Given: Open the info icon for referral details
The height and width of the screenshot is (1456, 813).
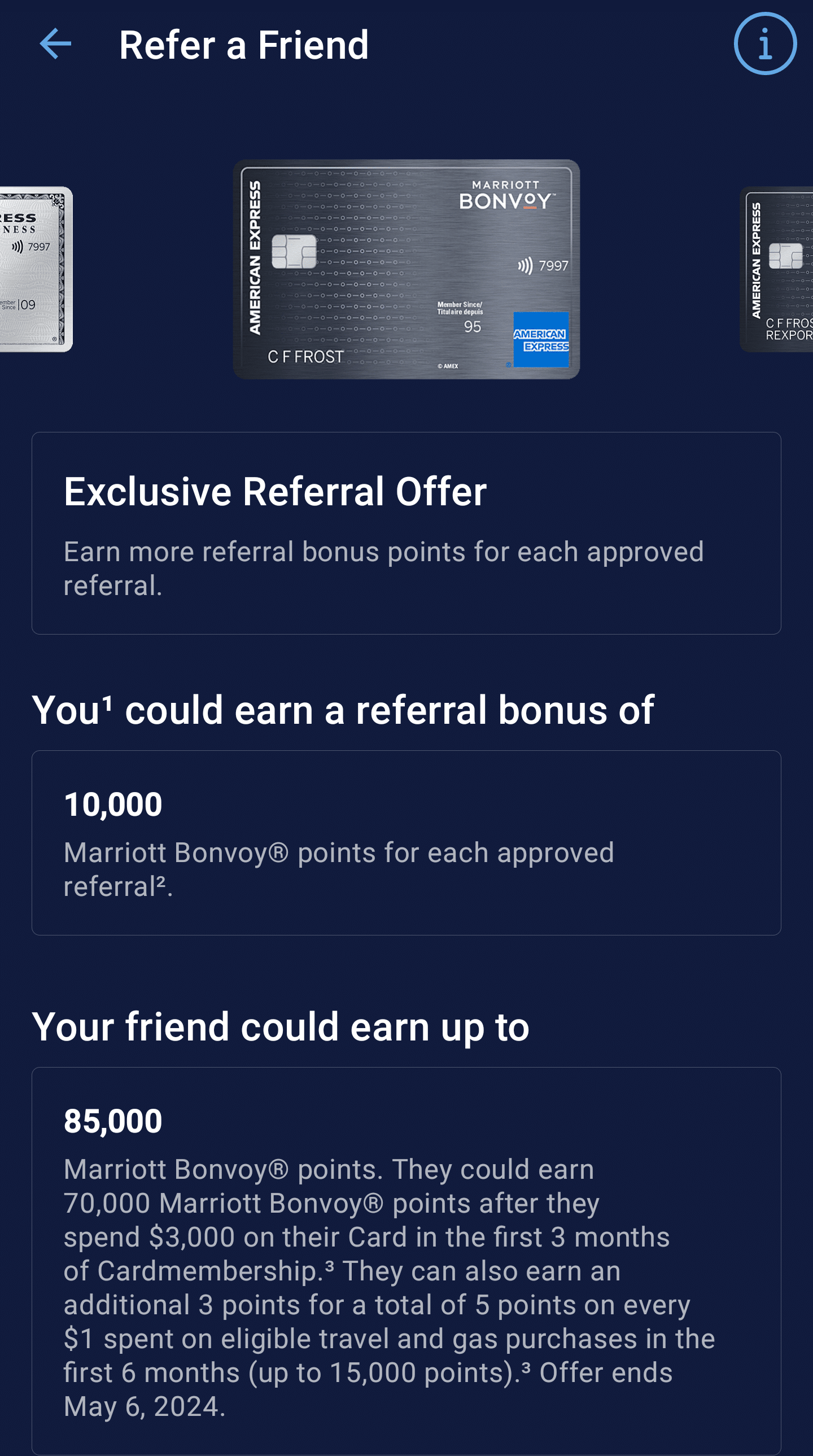Looking at the screenshot, I should pos(764,44).
